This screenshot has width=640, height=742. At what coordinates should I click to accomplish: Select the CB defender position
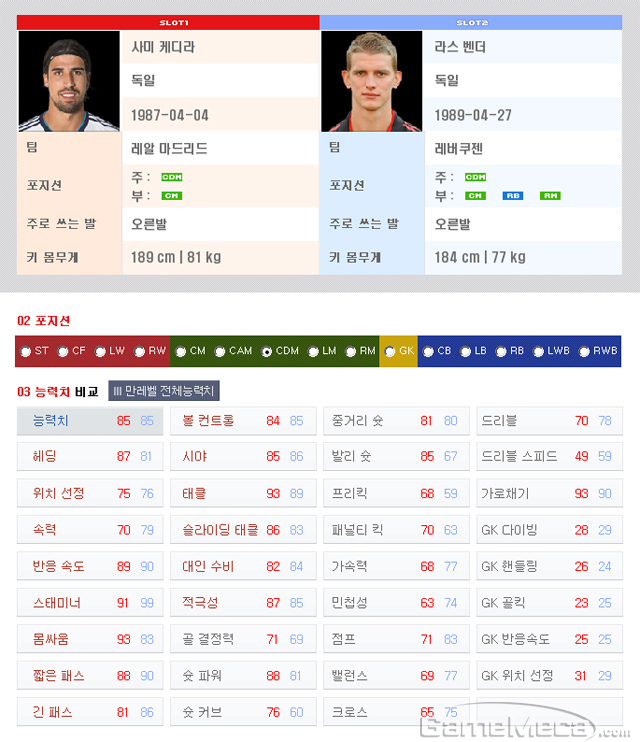click(429, 351)
